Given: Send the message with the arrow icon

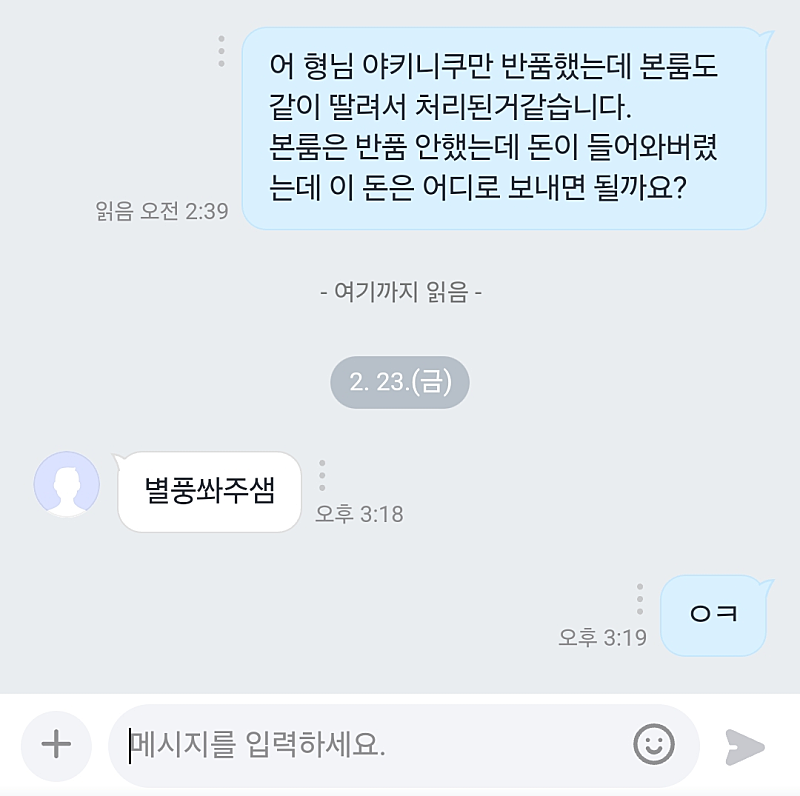Looking at the screenshot, I should (745, 746).
